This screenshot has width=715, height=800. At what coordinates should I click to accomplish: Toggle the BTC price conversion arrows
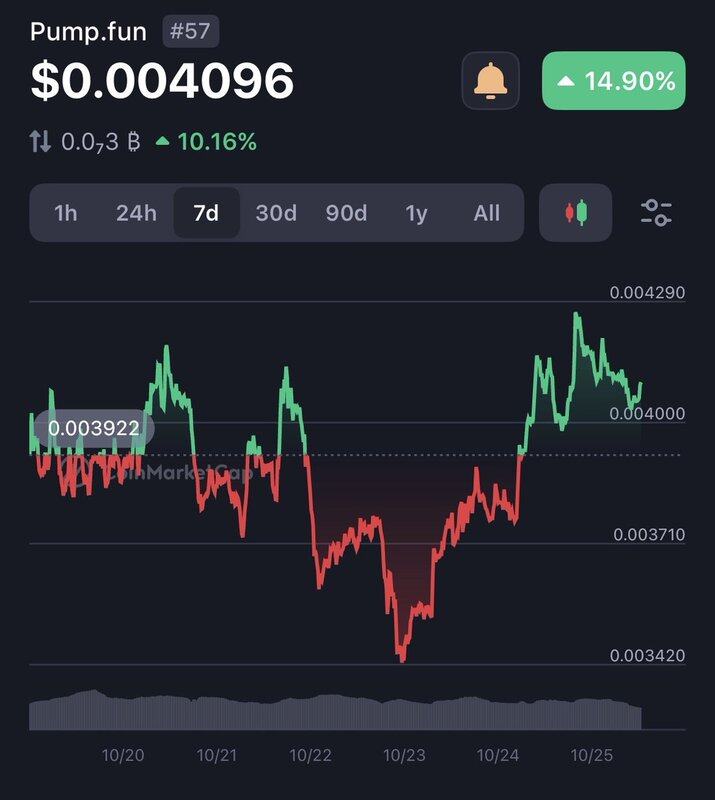point(40,142)
